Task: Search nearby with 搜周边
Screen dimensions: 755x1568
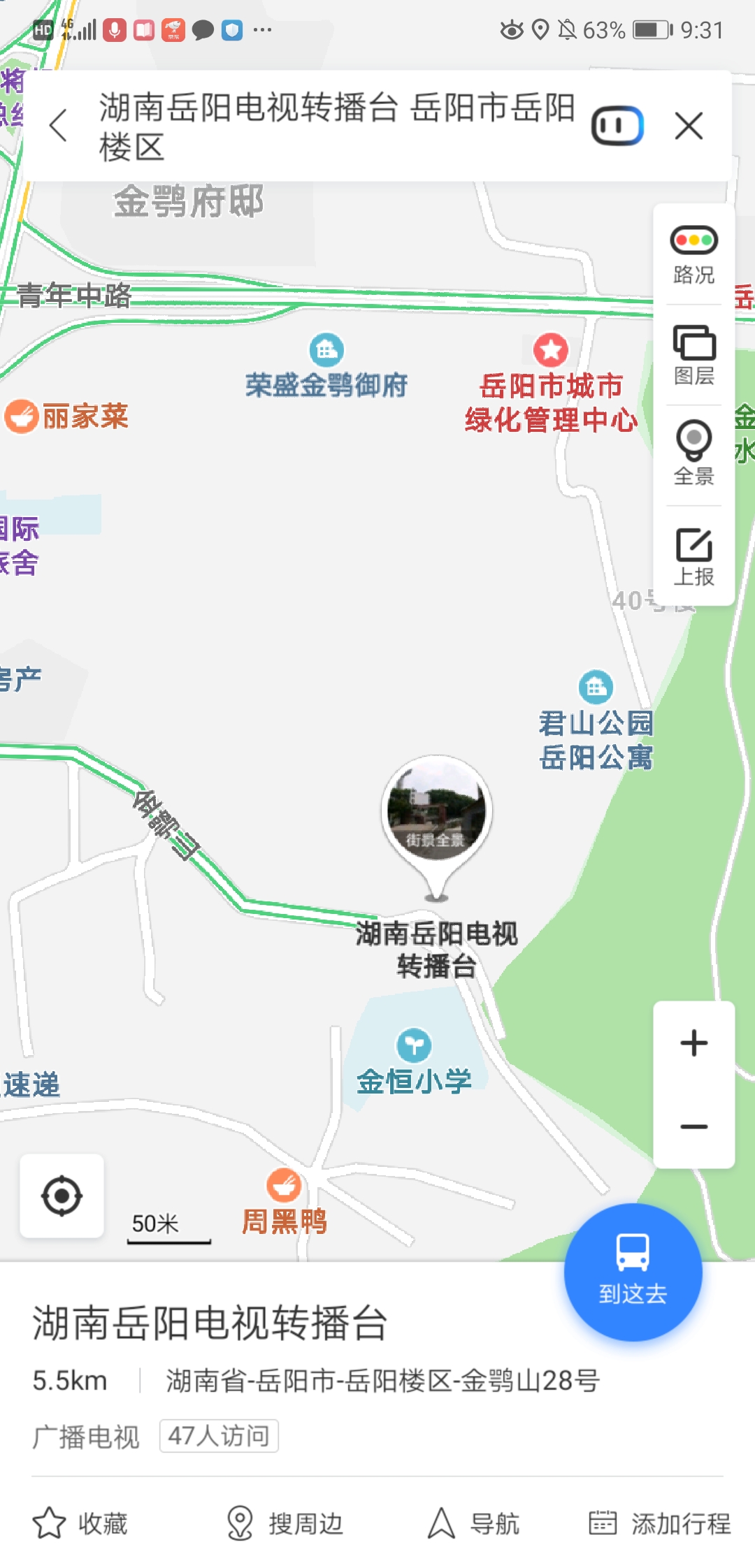Action: click(x=285, y=1523)
